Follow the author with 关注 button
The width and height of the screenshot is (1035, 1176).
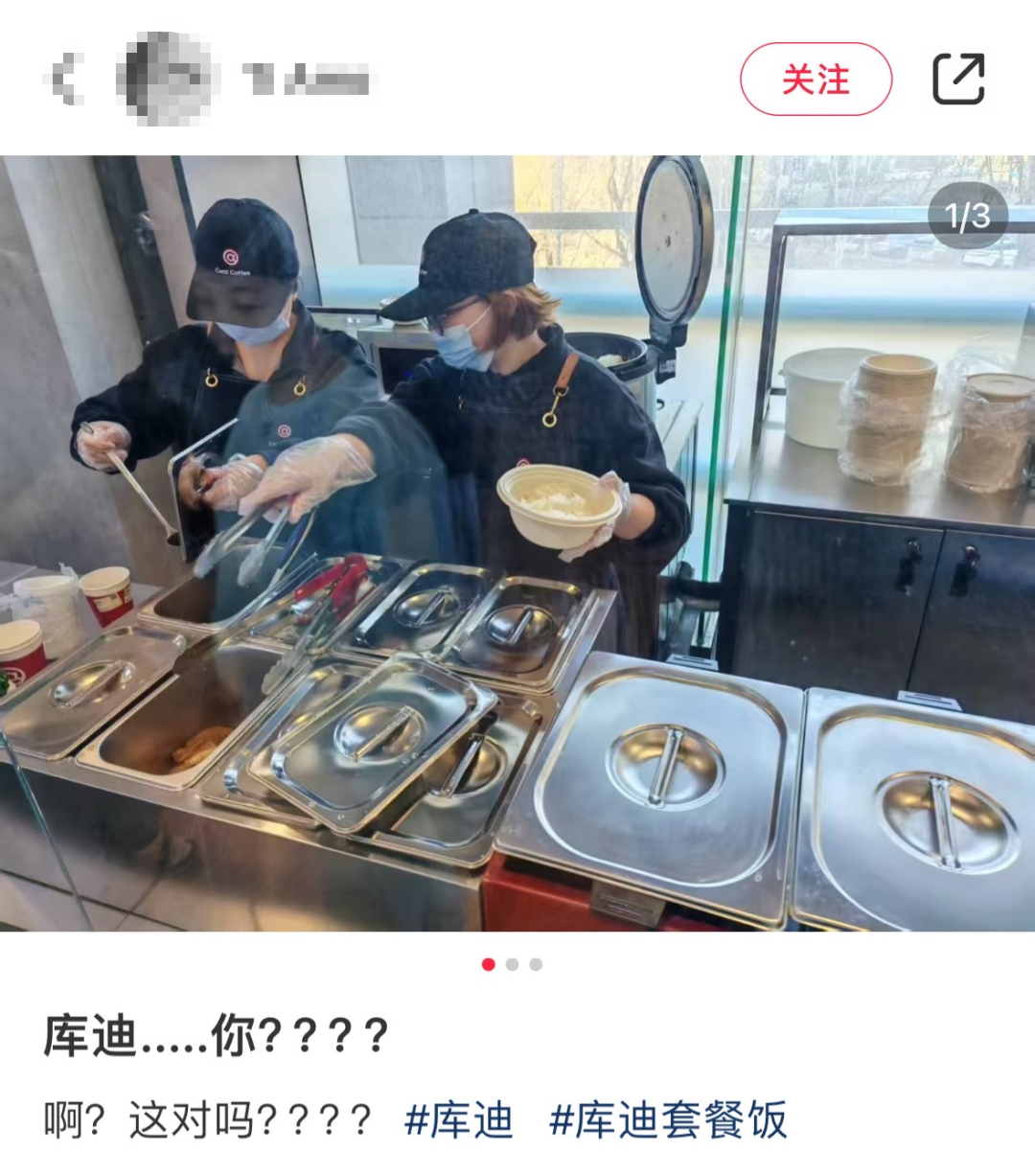(x=816, y=80)
